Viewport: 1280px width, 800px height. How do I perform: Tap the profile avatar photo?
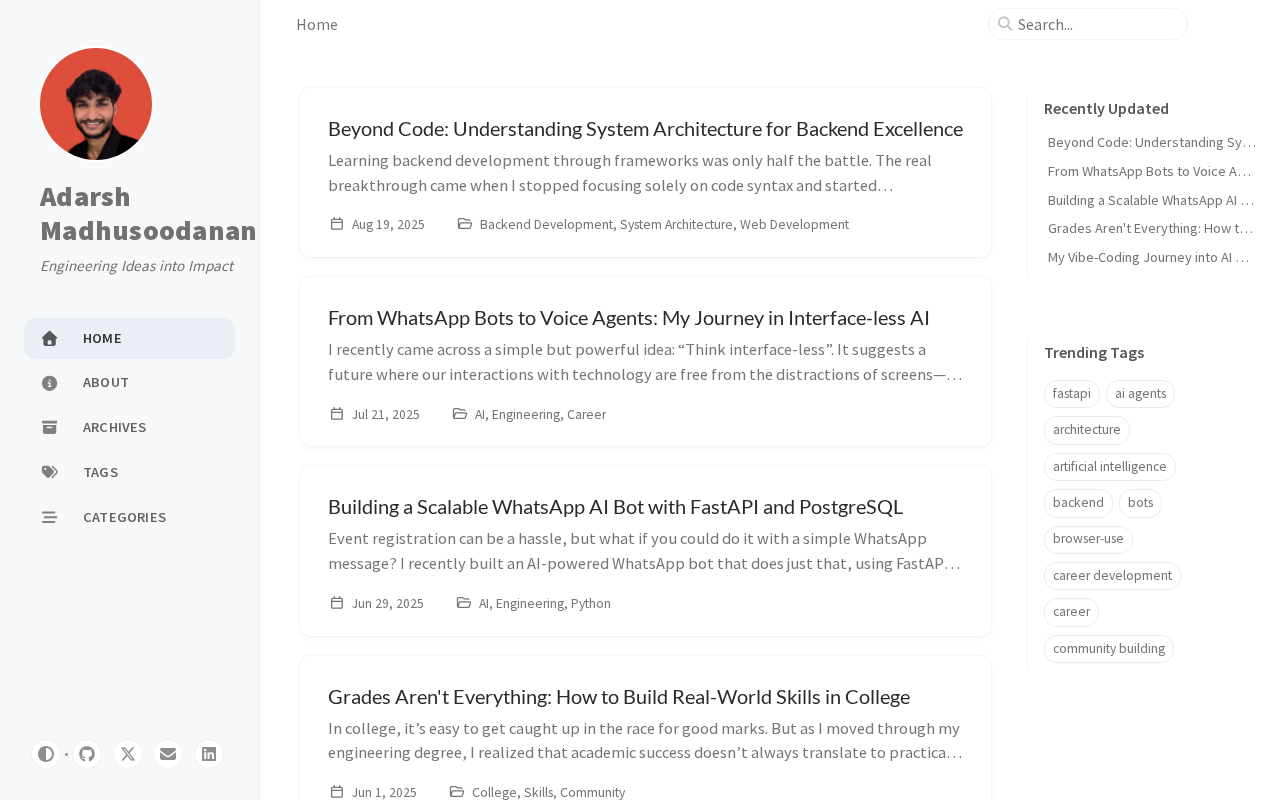point(96,104)
